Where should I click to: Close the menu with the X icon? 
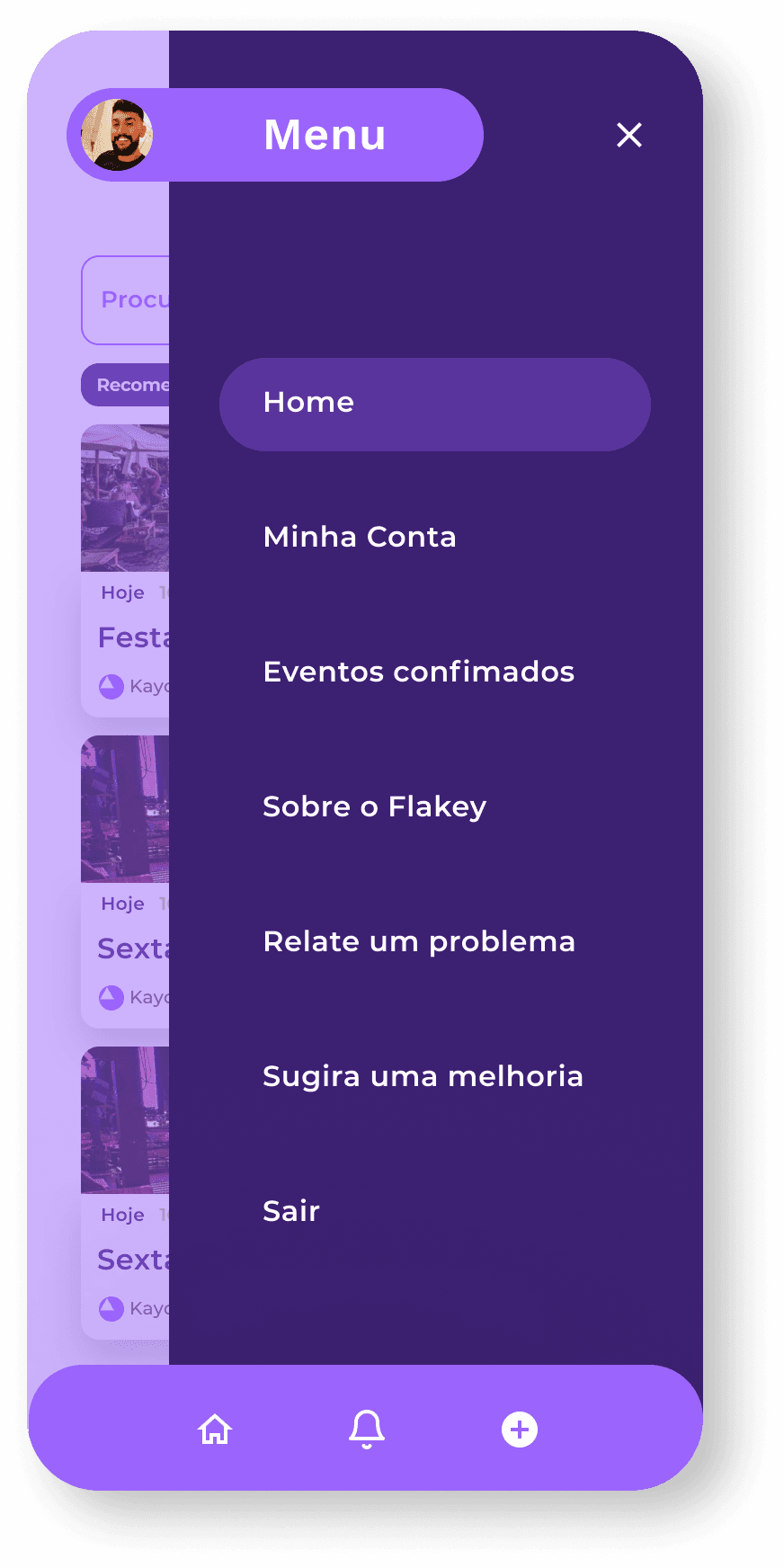(628, 135)
